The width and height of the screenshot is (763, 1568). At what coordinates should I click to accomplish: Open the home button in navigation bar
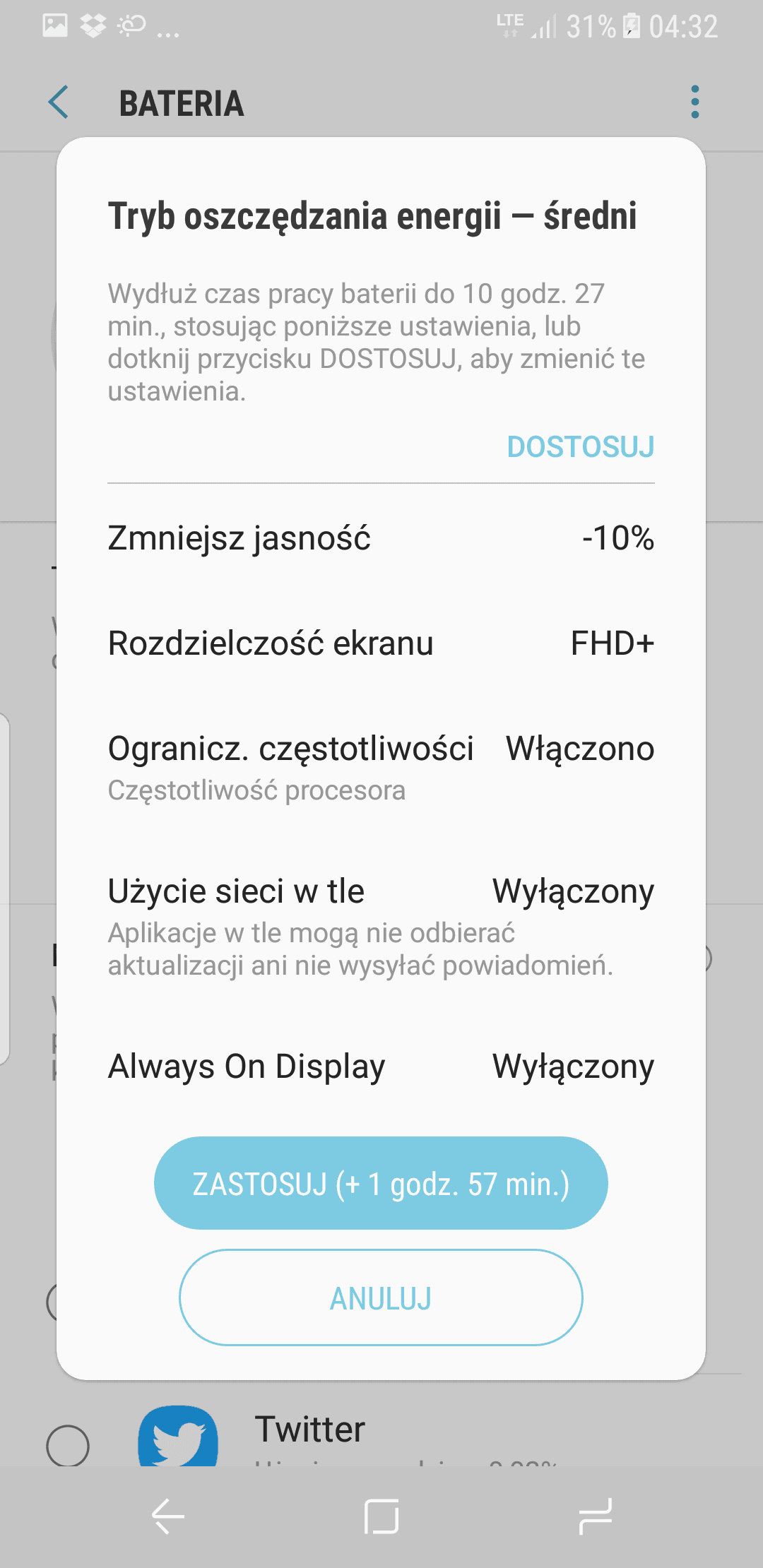(381, 1516)
